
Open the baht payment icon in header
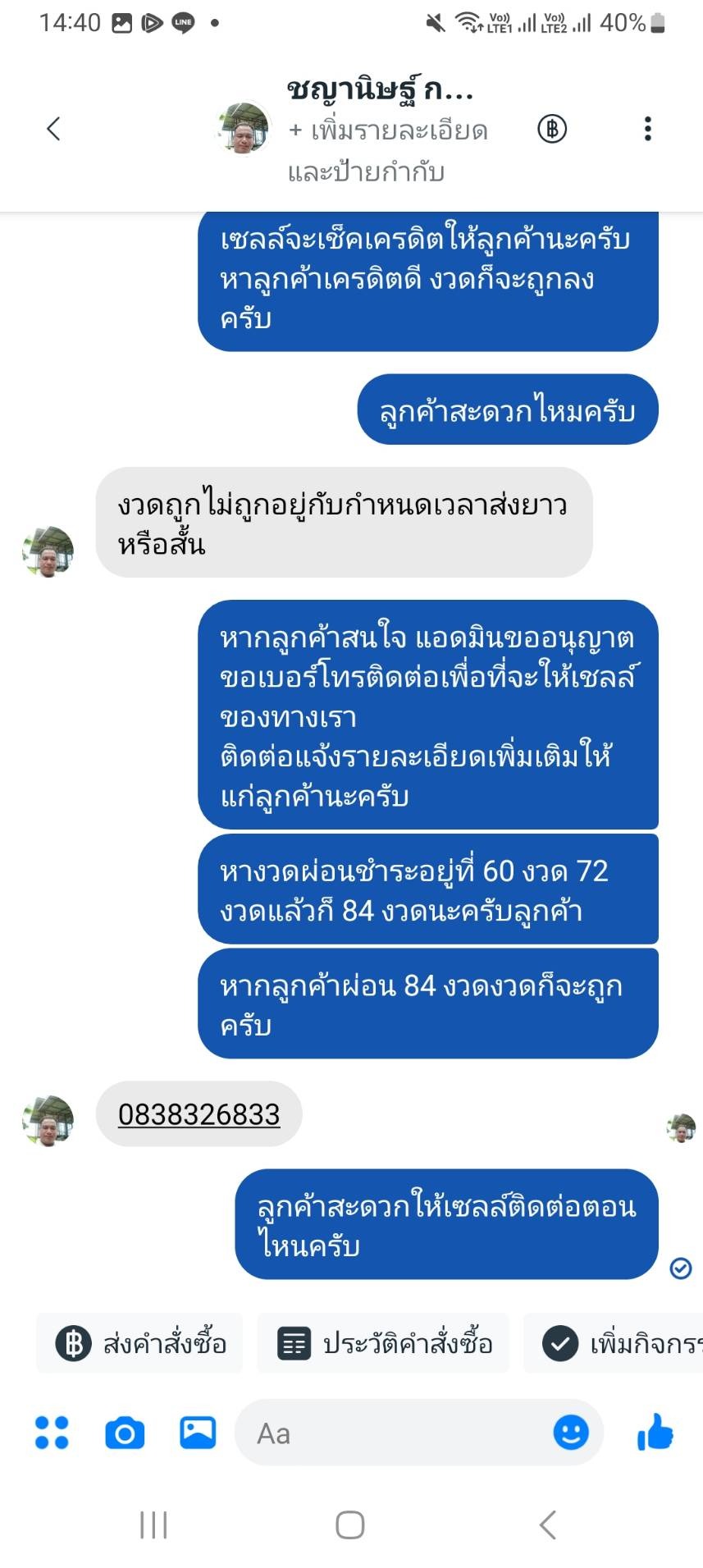(552, 129)
